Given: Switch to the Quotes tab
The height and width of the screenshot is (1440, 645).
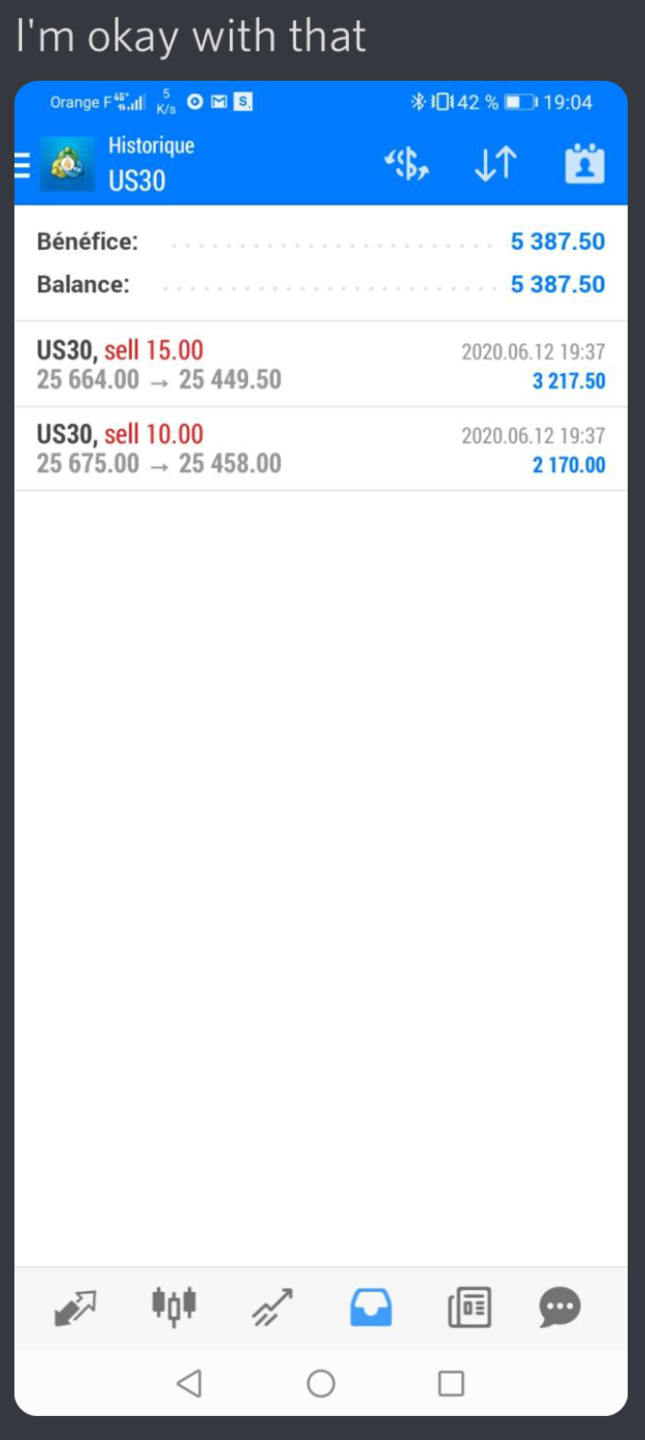Looking at the screenshot, I should [x=75, y=1307].
